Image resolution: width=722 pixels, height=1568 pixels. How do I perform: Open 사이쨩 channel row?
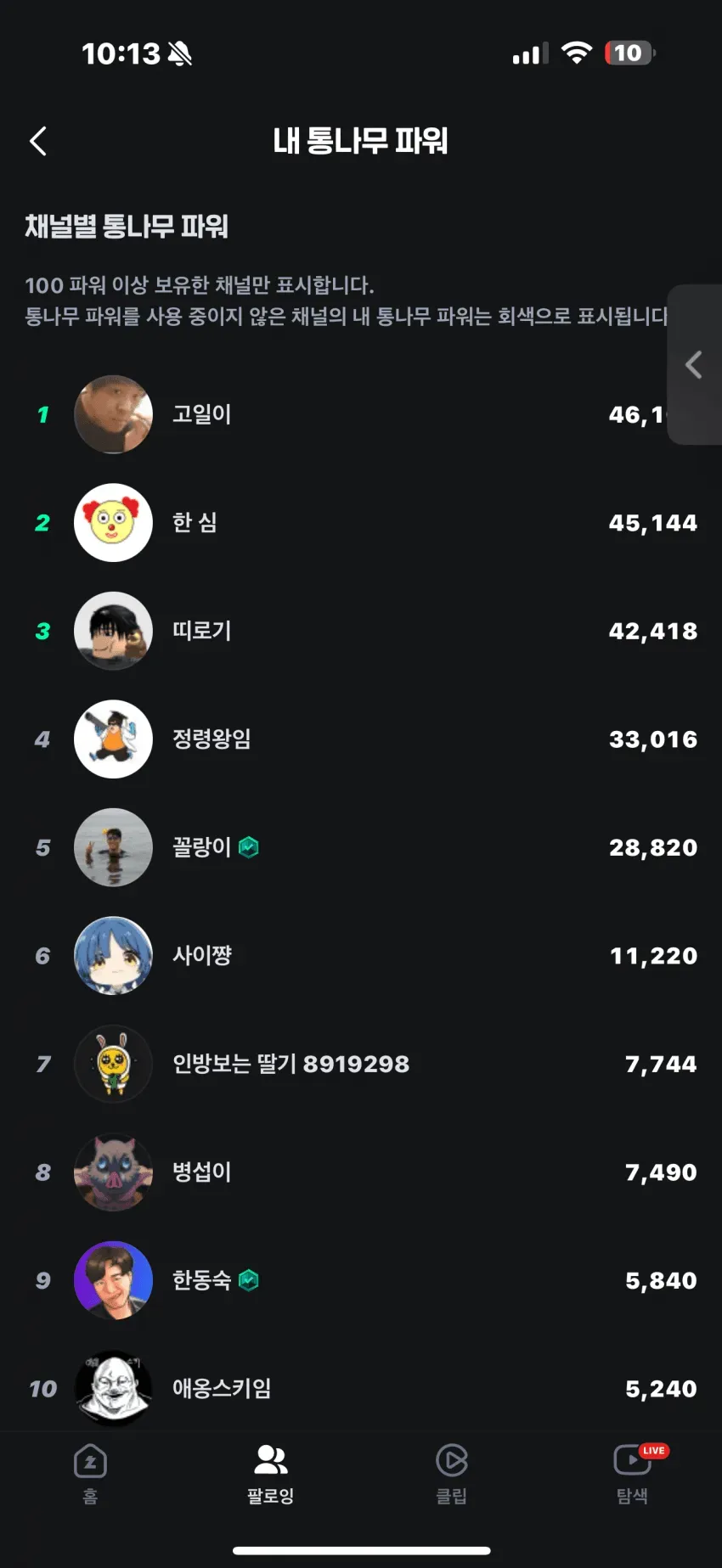361,955
